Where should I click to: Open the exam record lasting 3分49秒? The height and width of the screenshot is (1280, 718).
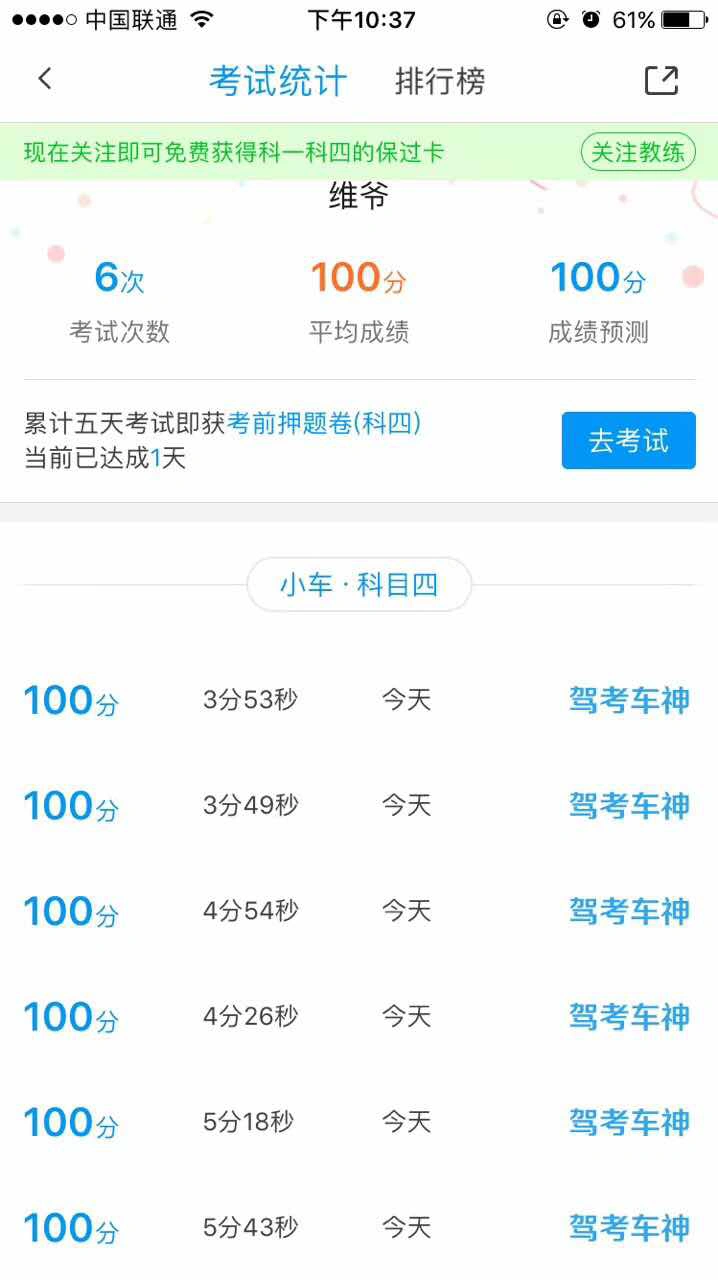coord(359,805)
